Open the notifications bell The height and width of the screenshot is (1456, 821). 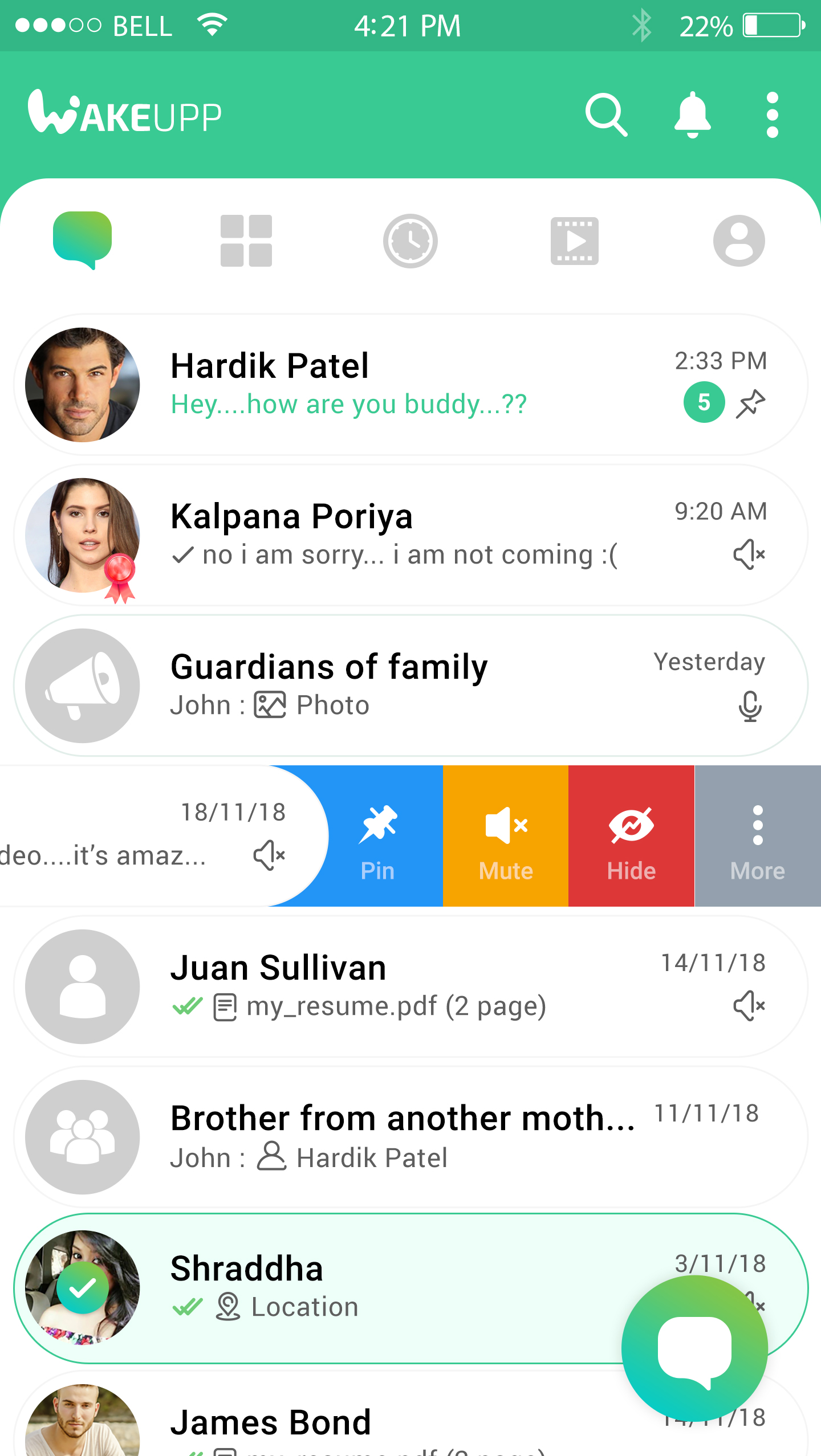click(692, 115)
